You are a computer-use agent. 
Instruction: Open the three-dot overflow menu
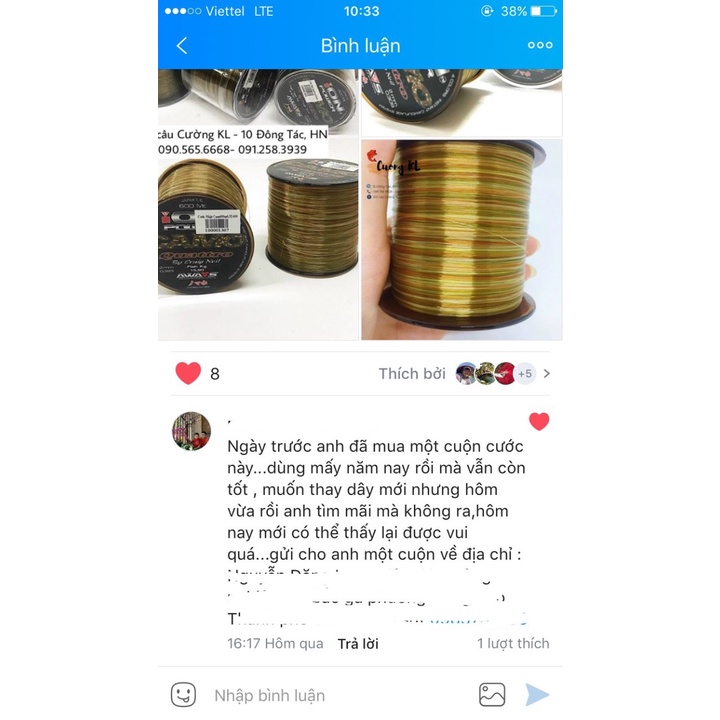coord(540,45)
